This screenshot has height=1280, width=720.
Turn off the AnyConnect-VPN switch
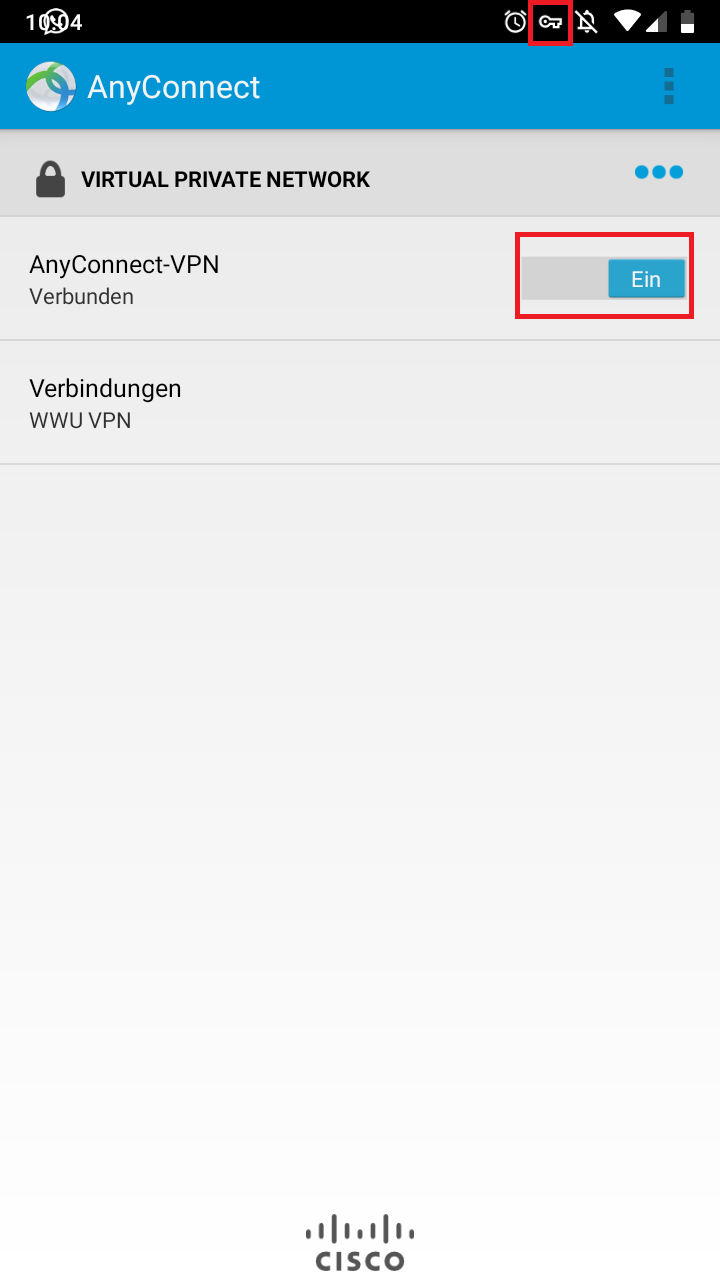tap(604, 279)
